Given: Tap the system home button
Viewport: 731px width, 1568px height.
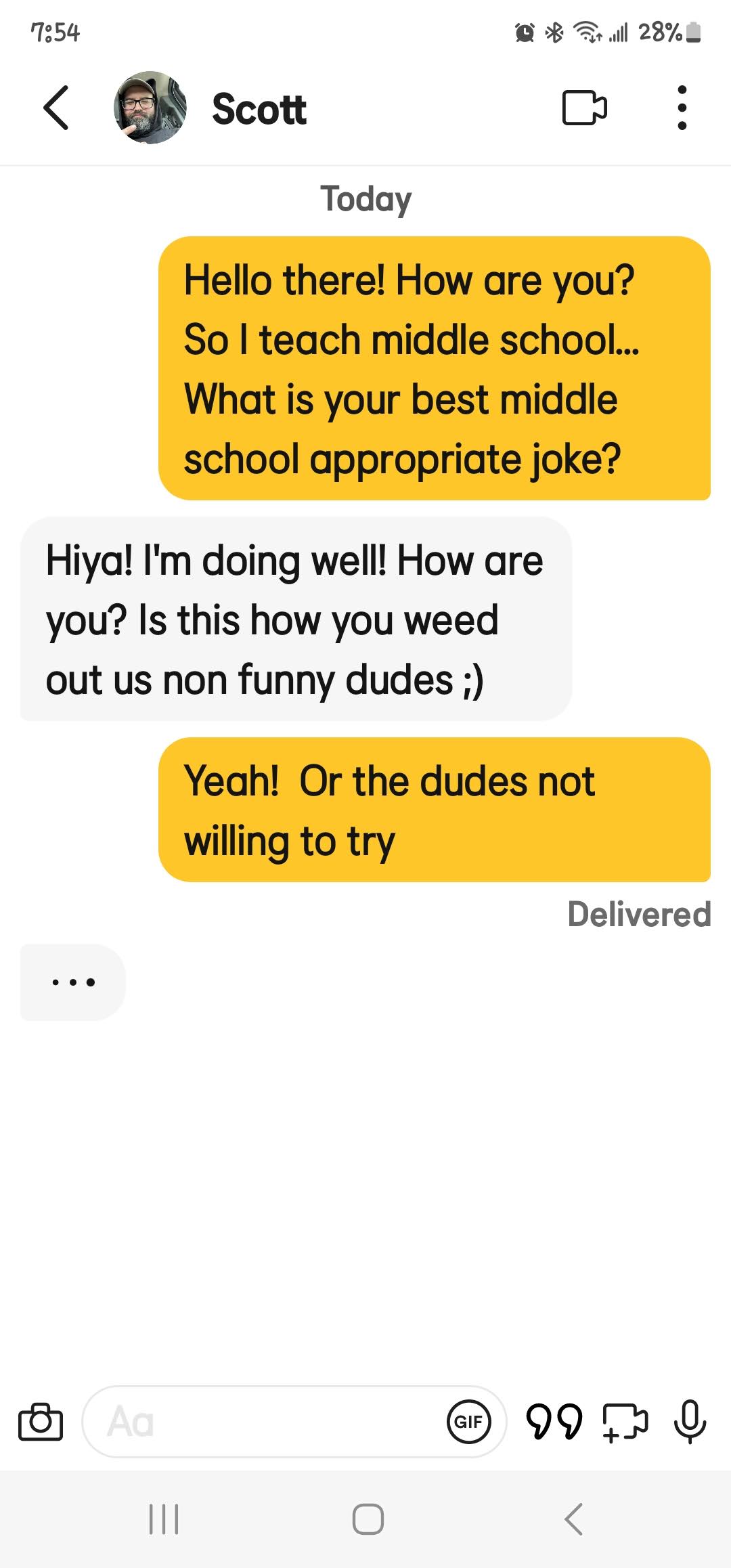Looking at the screenshot, I should coord(368,1519).
